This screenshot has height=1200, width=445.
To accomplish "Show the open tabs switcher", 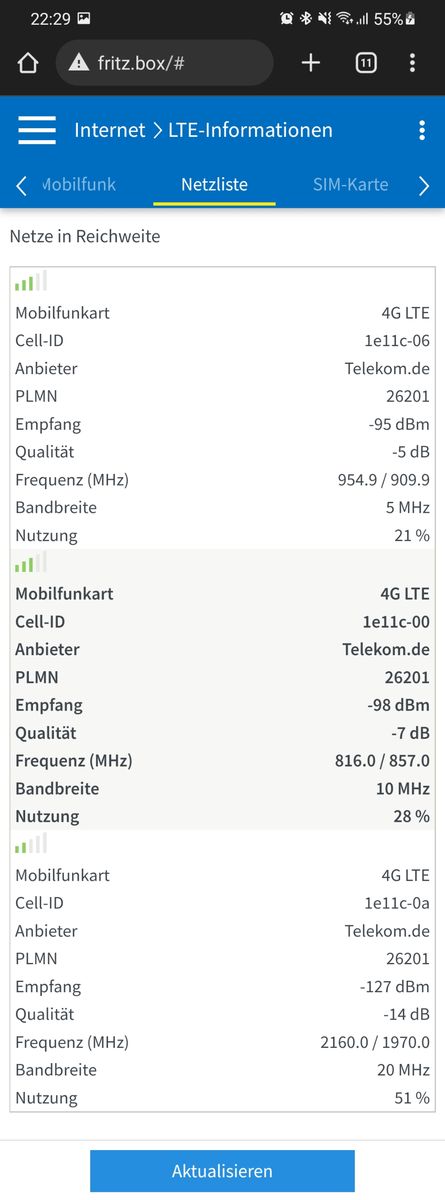I will [366, 63].
